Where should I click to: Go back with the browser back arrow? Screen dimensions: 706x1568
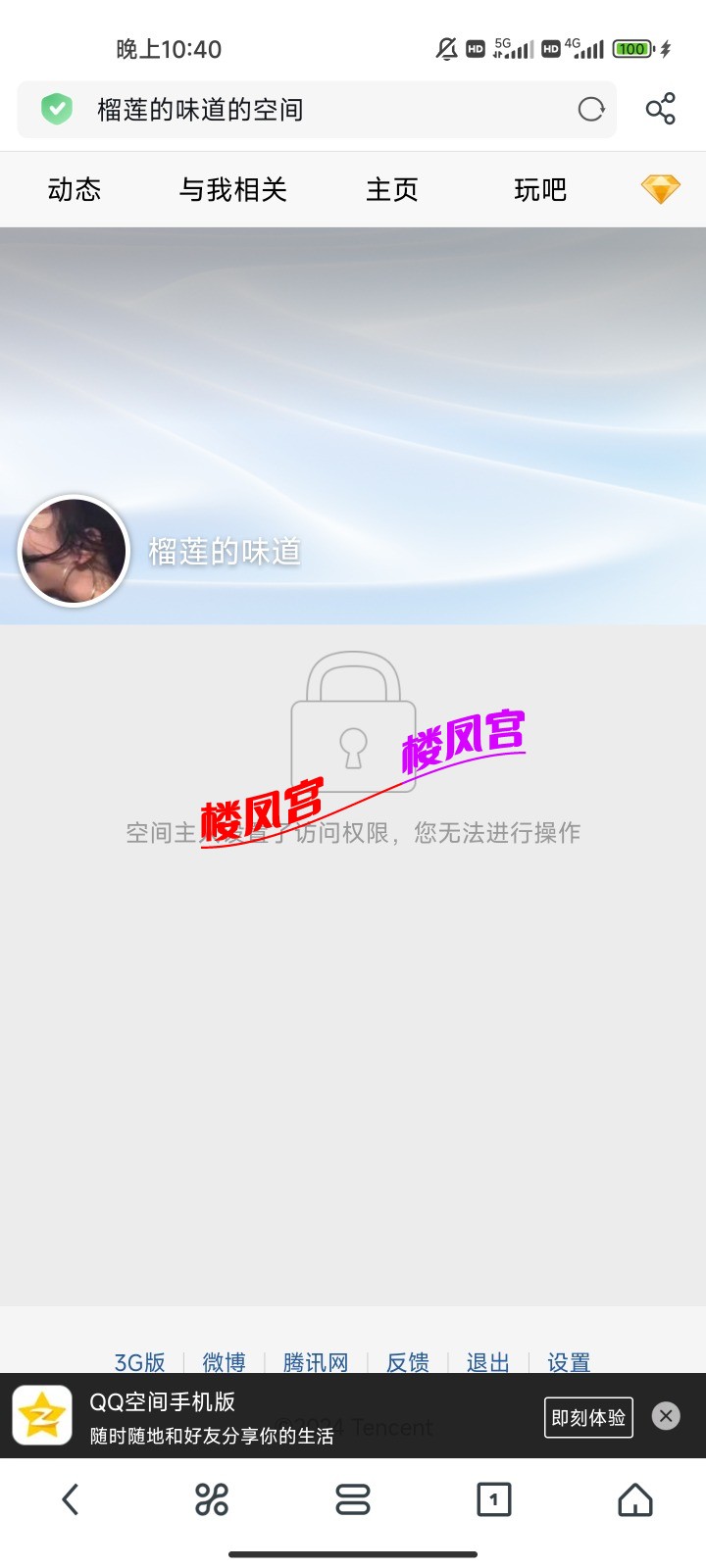tap(71, 1499)
